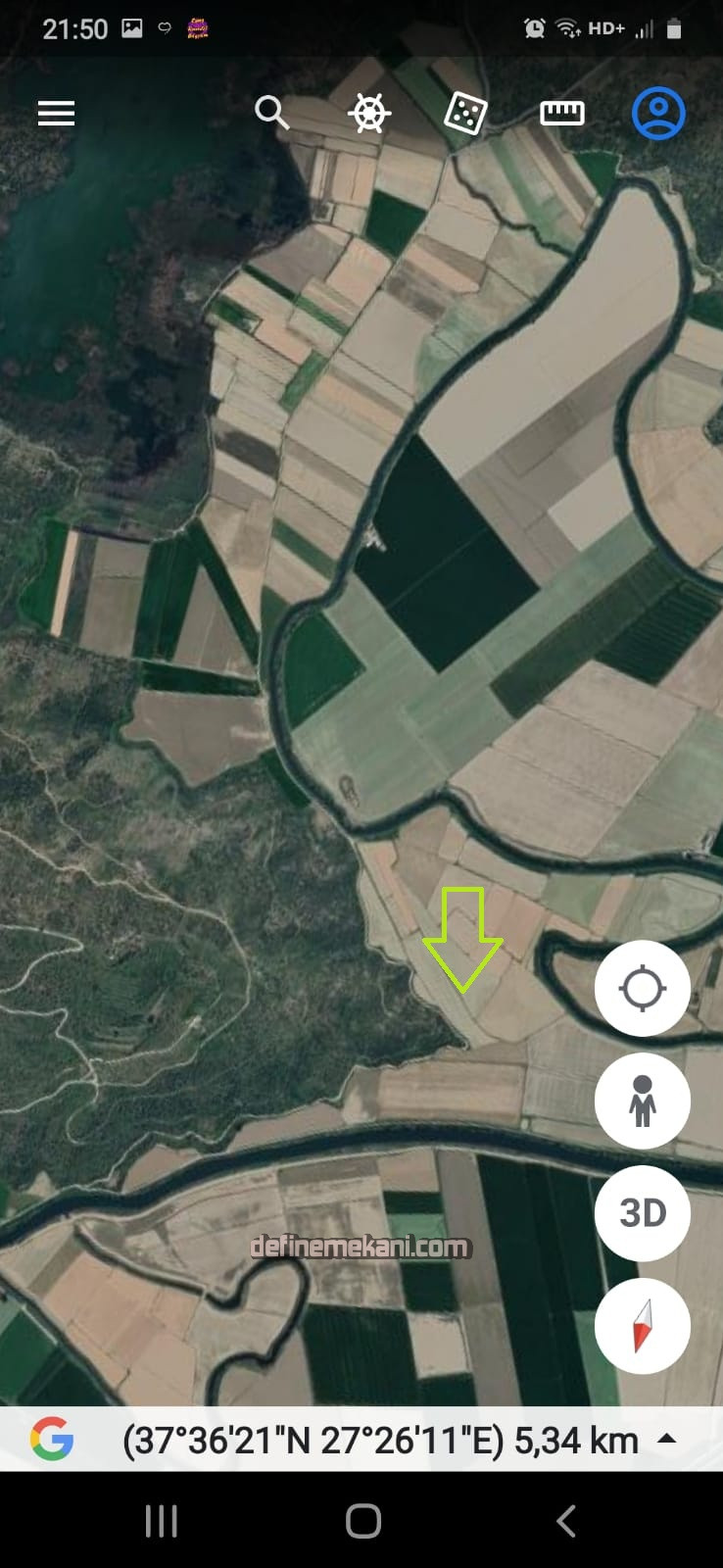This screenshot has height=1568, width=723.
Task: Open the account profile
Action: click(658, 114)
